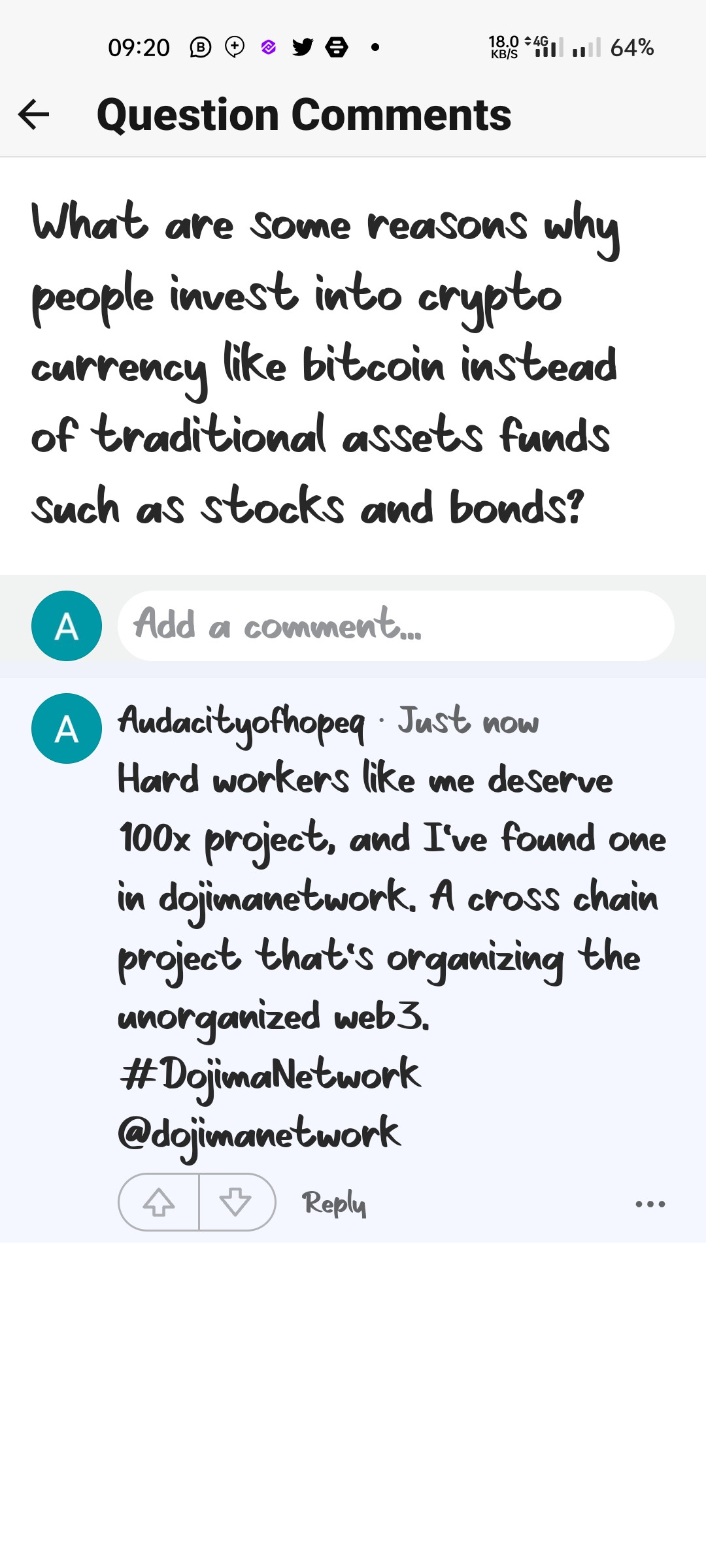Go back from Question Comments

(x=34, y=115)
